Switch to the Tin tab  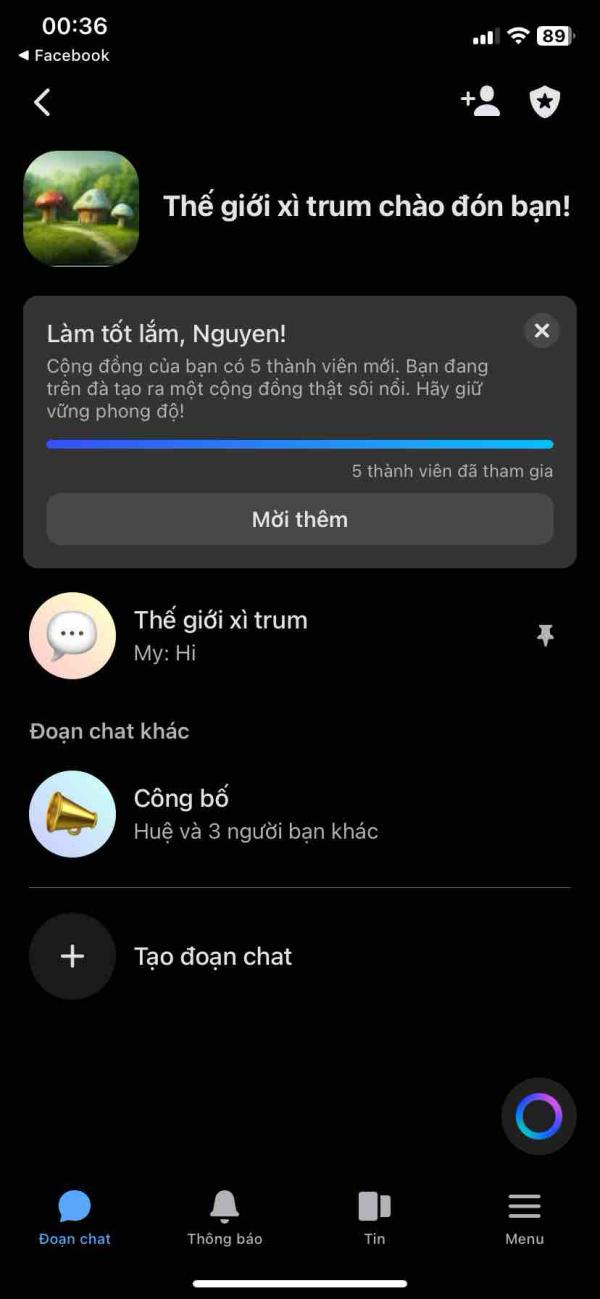tap(375, 1218)
